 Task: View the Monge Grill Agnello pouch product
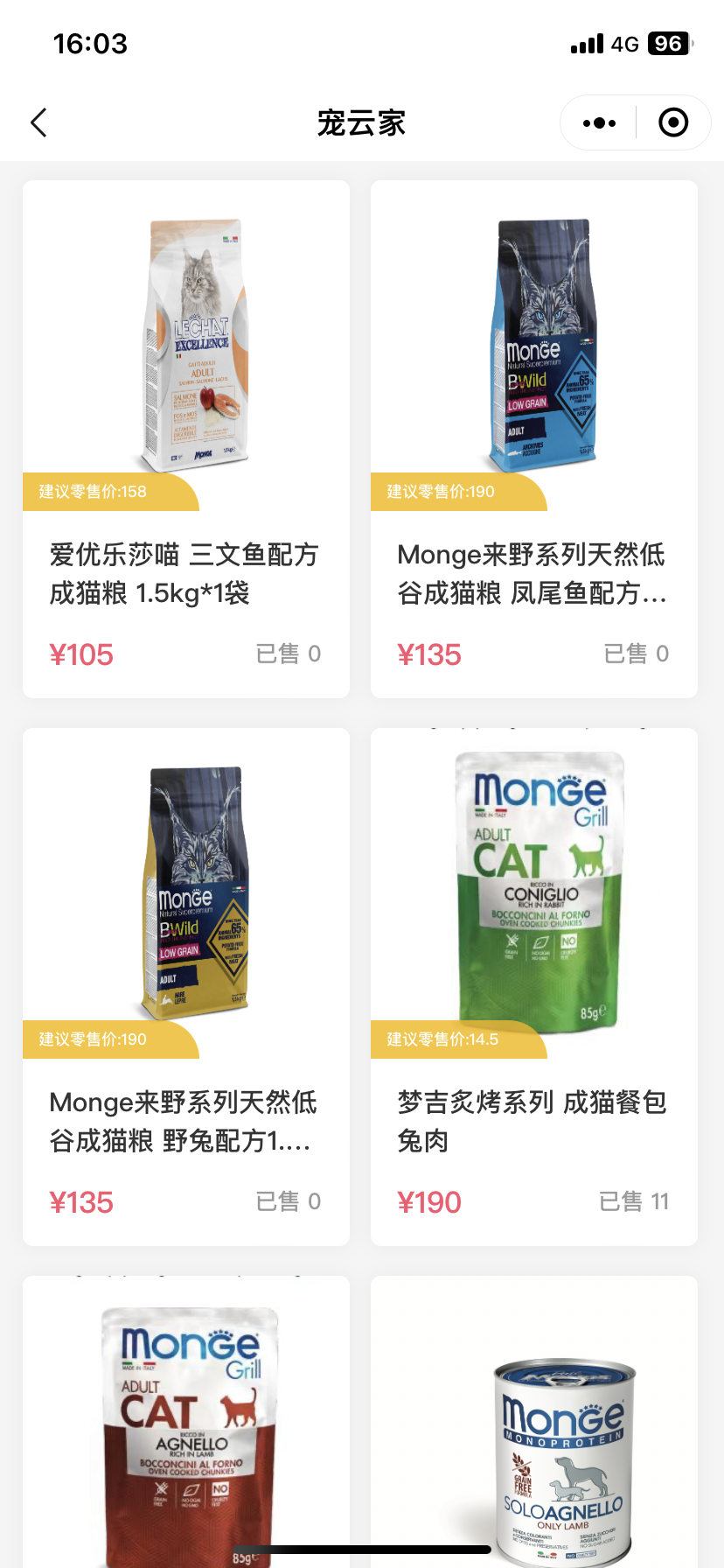coord(186,1426)
